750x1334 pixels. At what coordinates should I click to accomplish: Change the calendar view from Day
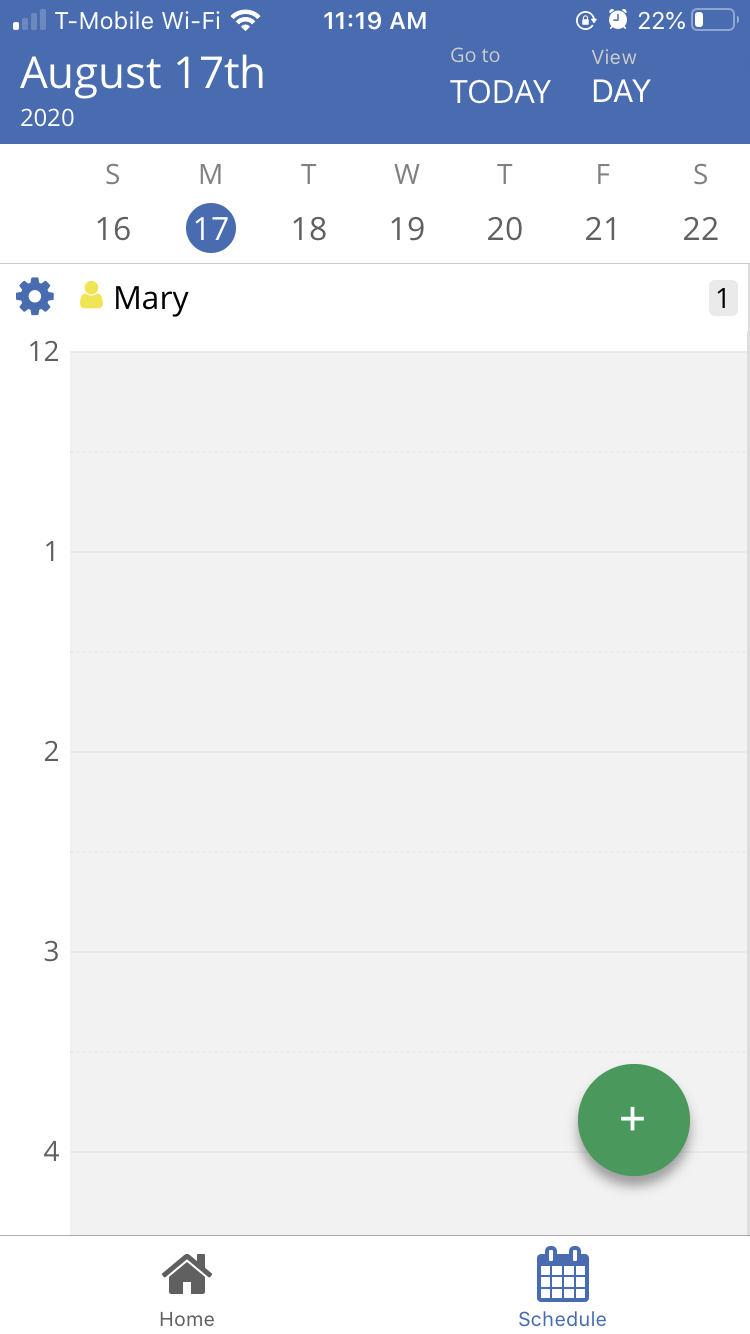coord(621,78)
